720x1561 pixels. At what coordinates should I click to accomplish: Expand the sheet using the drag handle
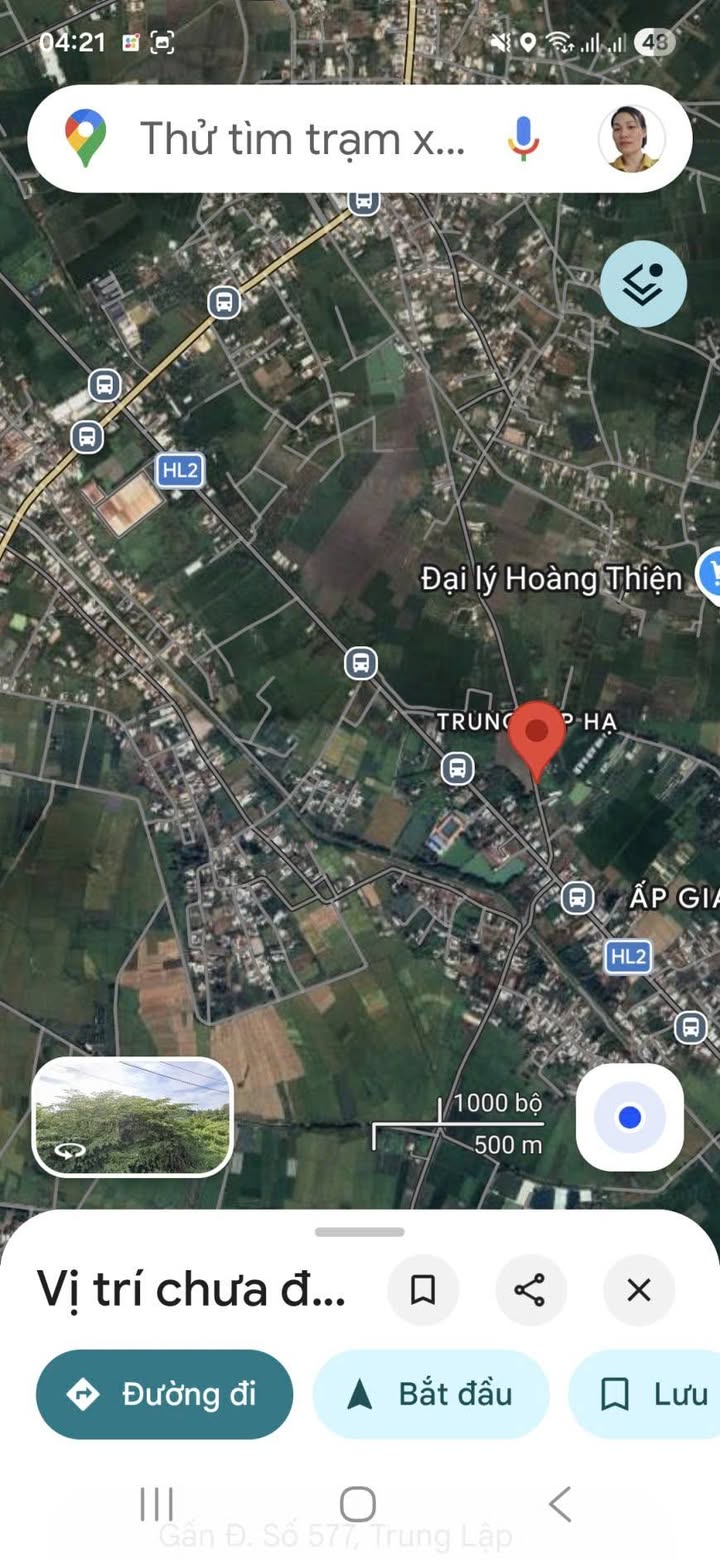360,1232
